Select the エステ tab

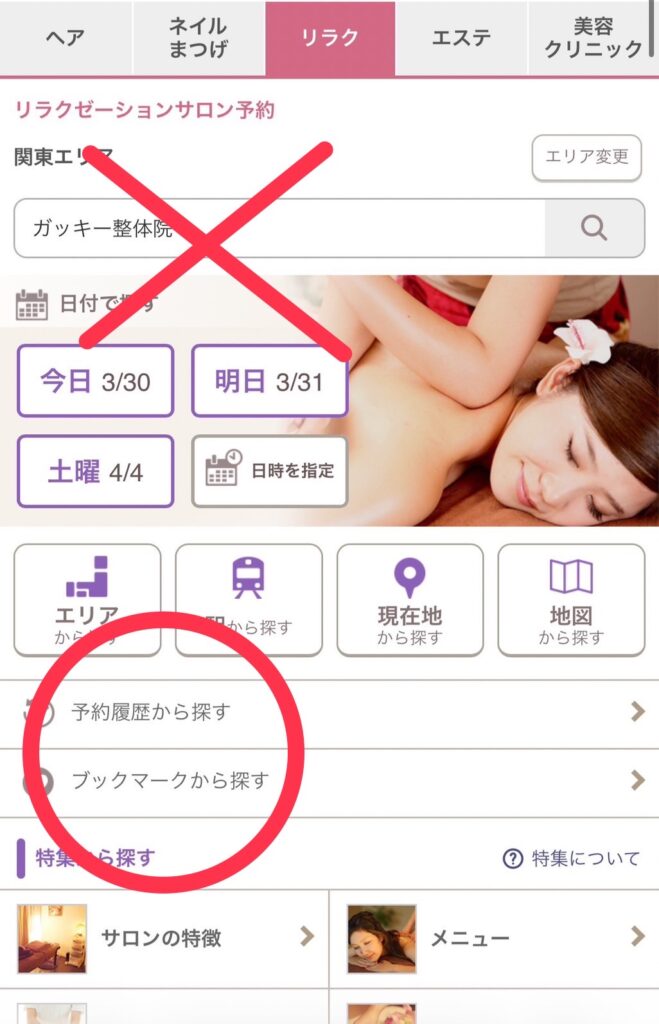pos(461,38)
